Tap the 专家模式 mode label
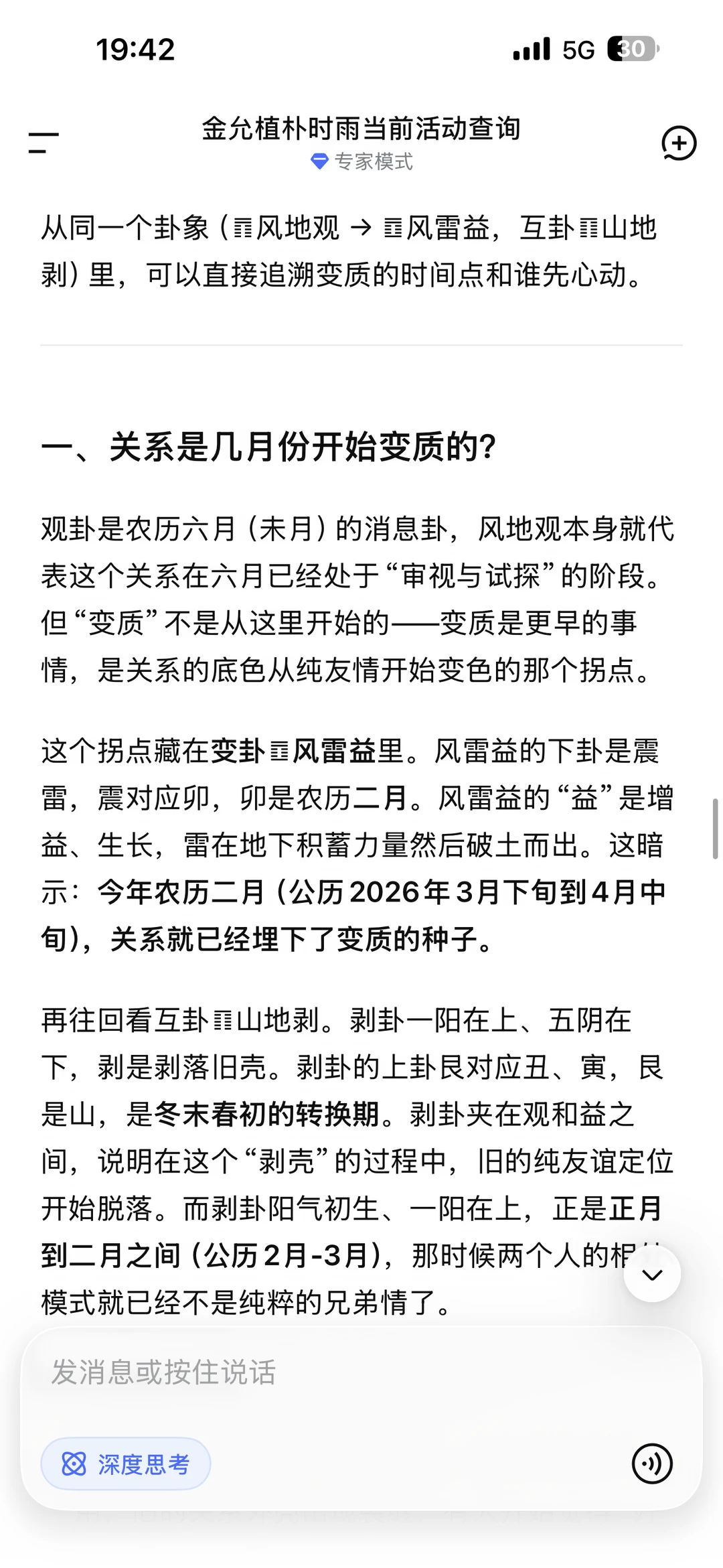The width and height of the screenshot is (723, 1568). [x=362, y=161]
